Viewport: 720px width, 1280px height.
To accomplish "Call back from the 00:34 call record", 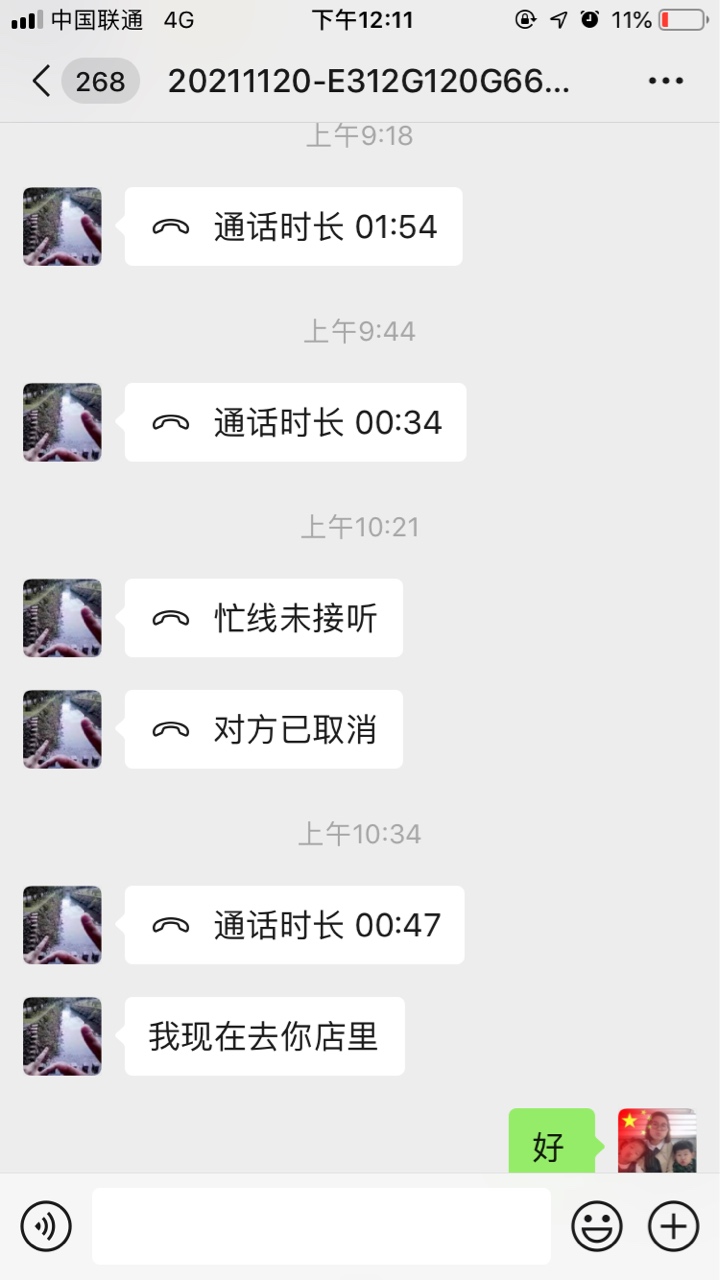I will pos(295,423).
